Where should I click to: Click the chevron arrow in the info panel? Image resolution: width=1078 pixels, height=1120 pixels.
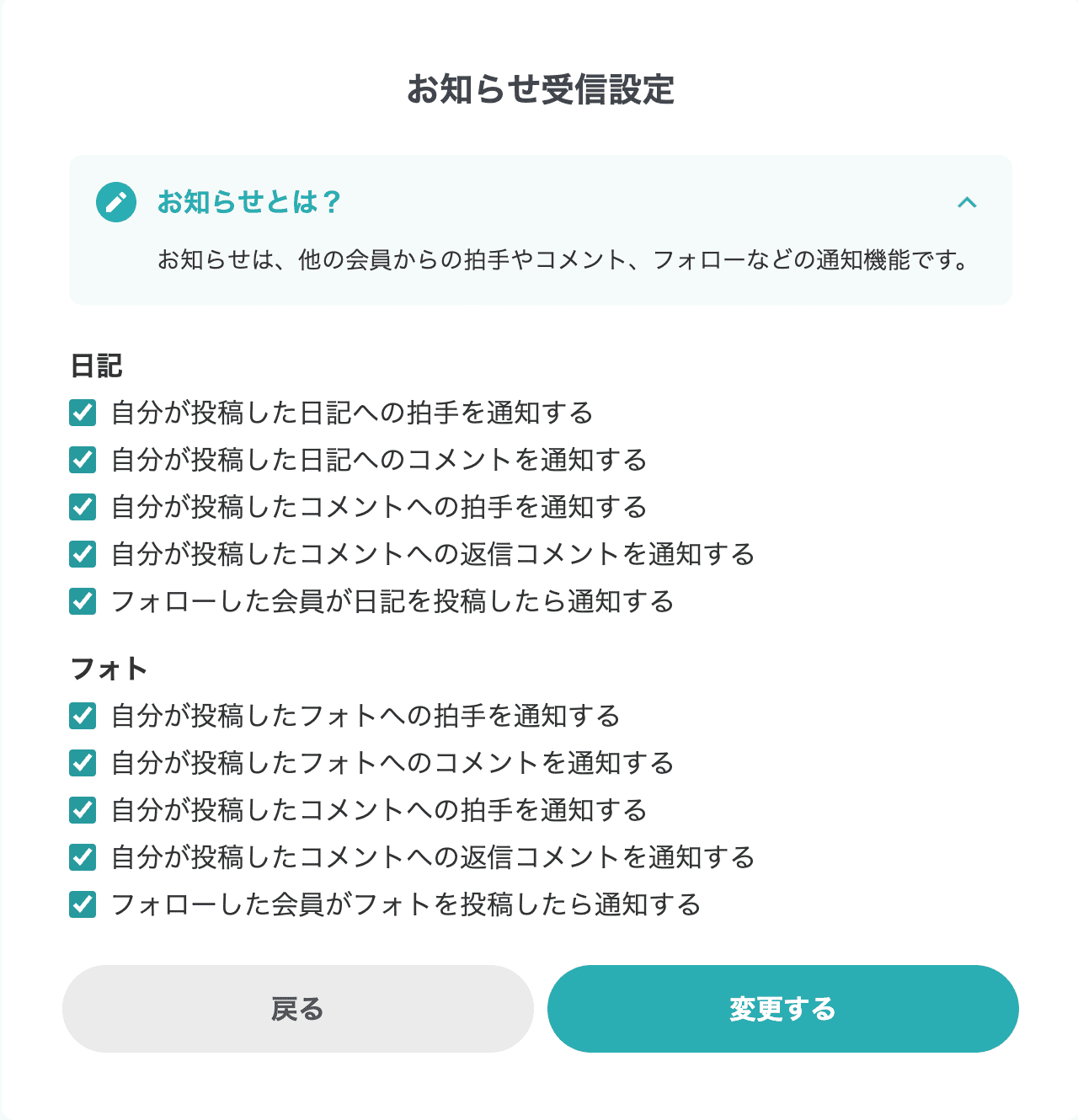tap(969, 203)
